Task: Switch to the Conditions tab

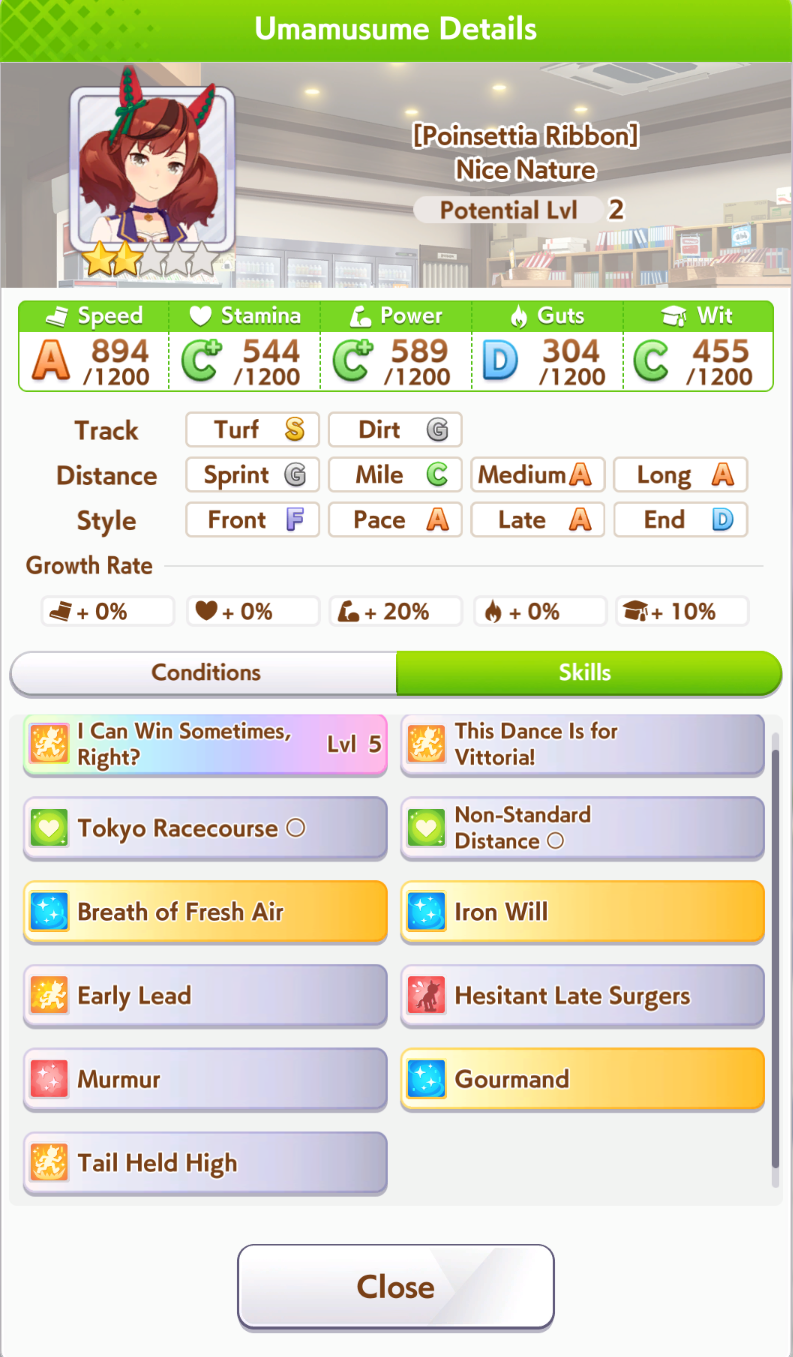Action: click(x=204, y=673)
